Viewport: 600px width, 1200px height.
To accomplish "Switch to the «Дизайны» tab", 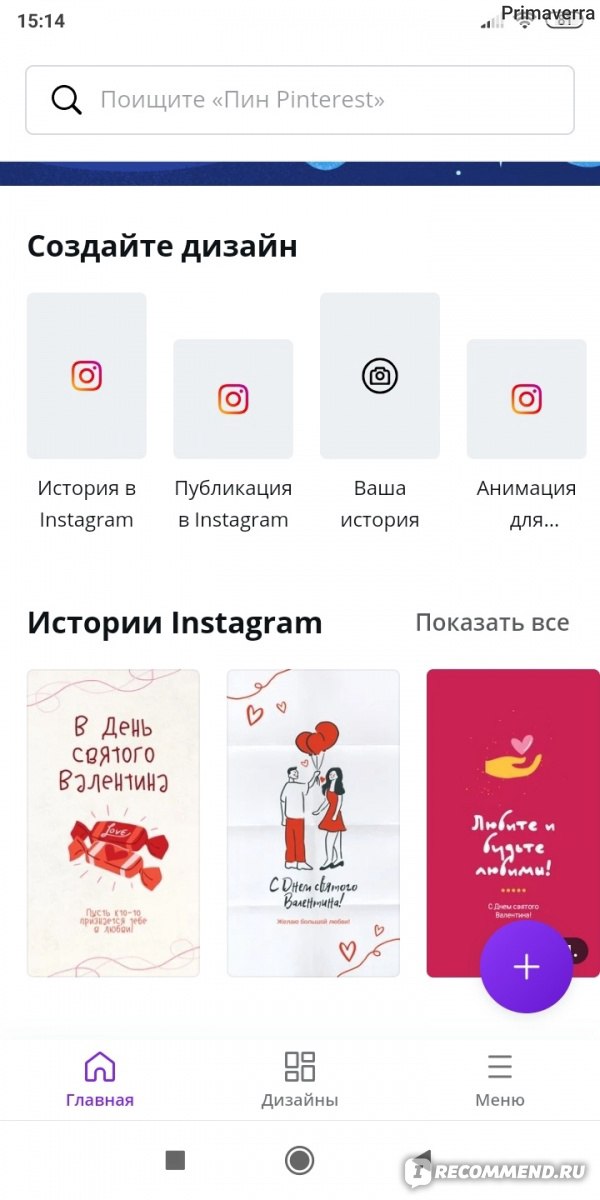I will pyautogui.click(x=300, y=1080).
